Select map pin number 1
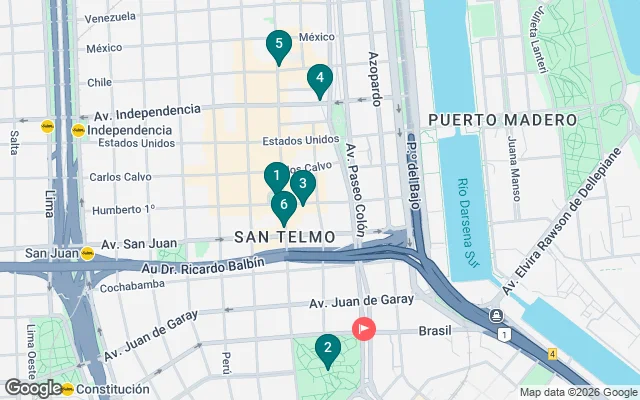640x400 pixels. pos(276,177)
